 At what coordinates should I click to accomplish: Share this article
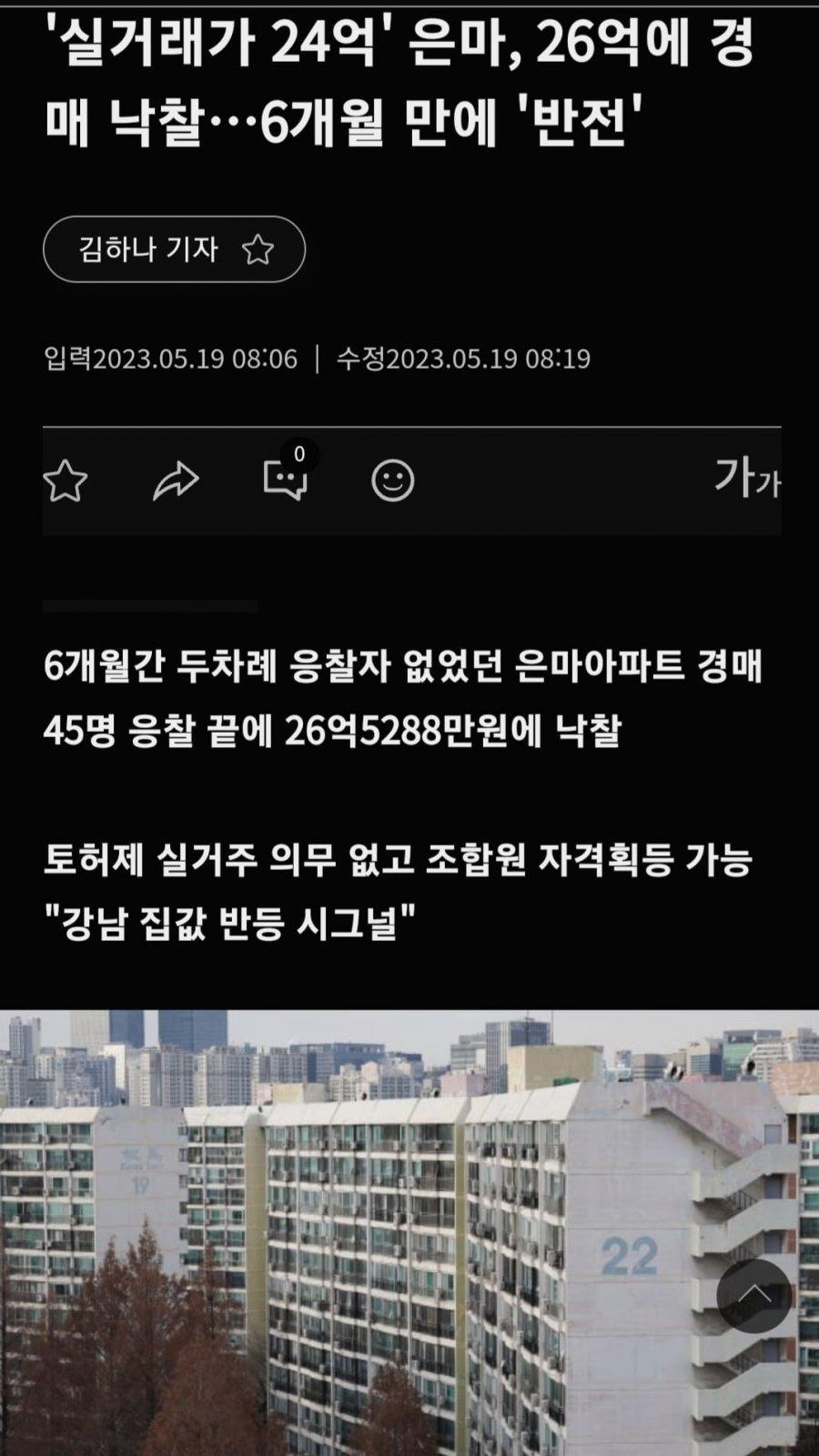(x=176, y=480)
